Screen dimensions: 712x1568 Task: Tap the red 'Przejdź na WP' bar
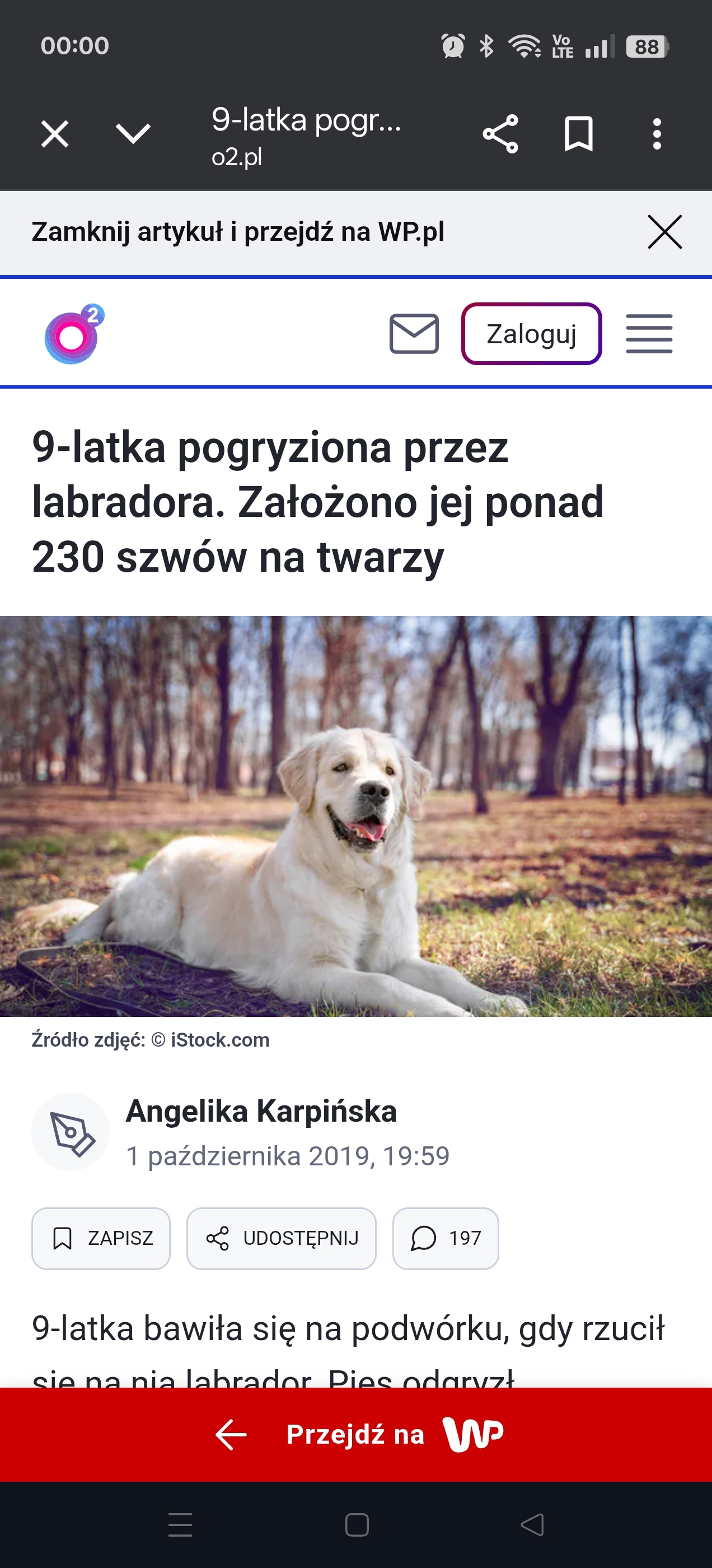click(356, 1435)
